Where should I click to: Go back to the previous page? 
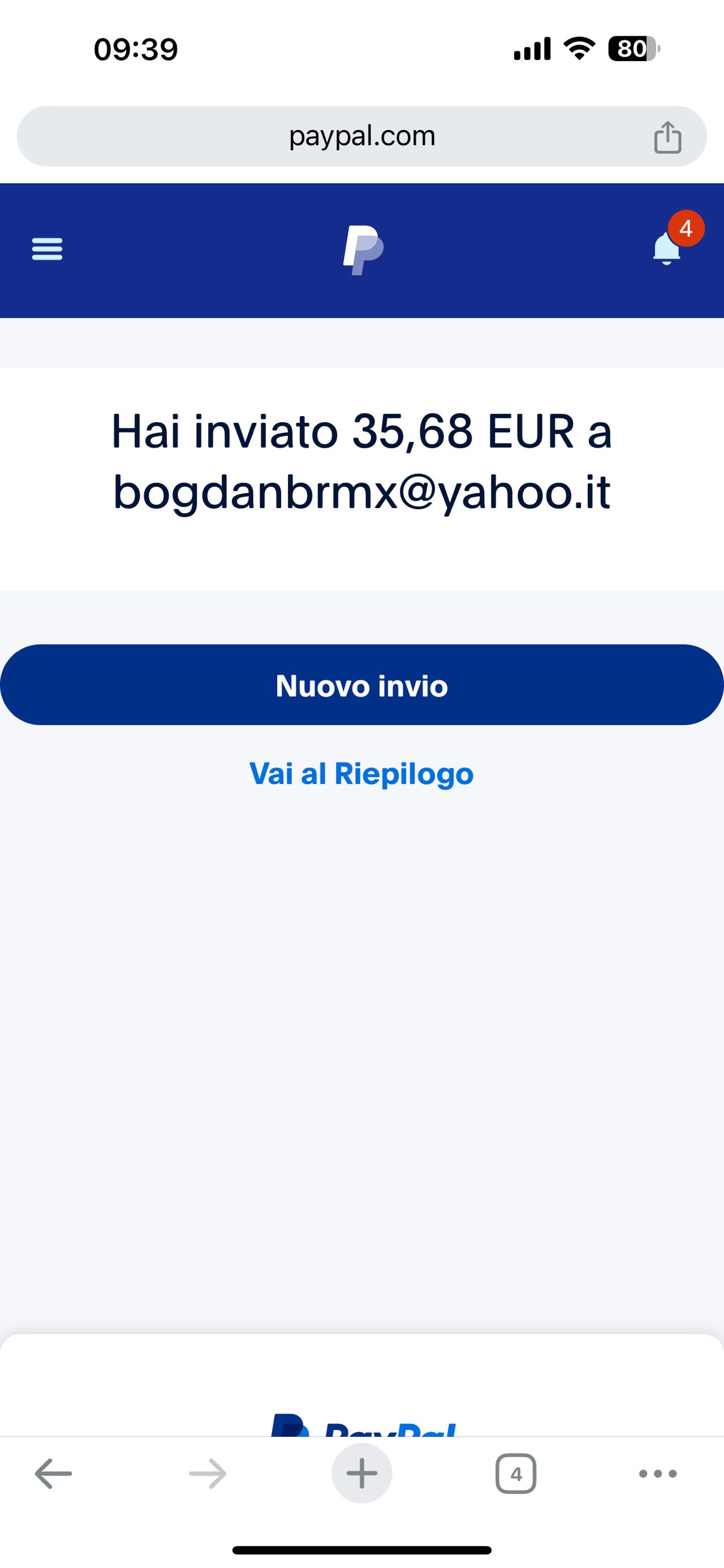pos(54,1474)
